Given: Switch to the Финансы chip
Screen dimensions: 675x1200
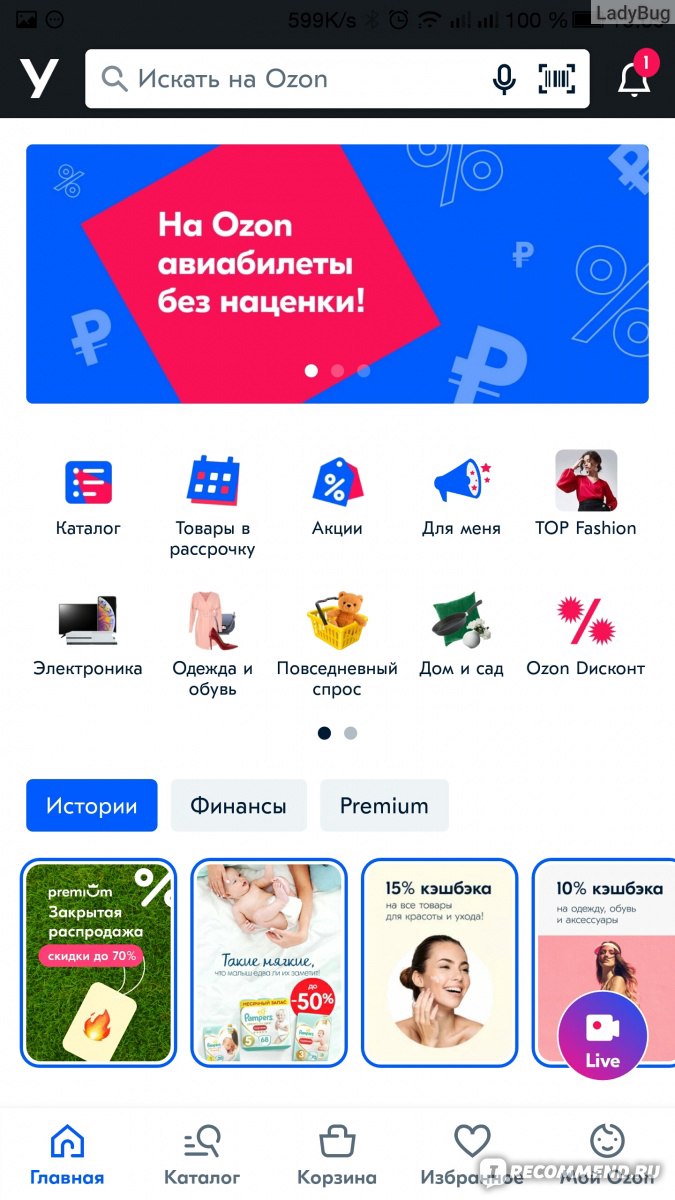Looking at the screenshot, I should coord(238,805).
